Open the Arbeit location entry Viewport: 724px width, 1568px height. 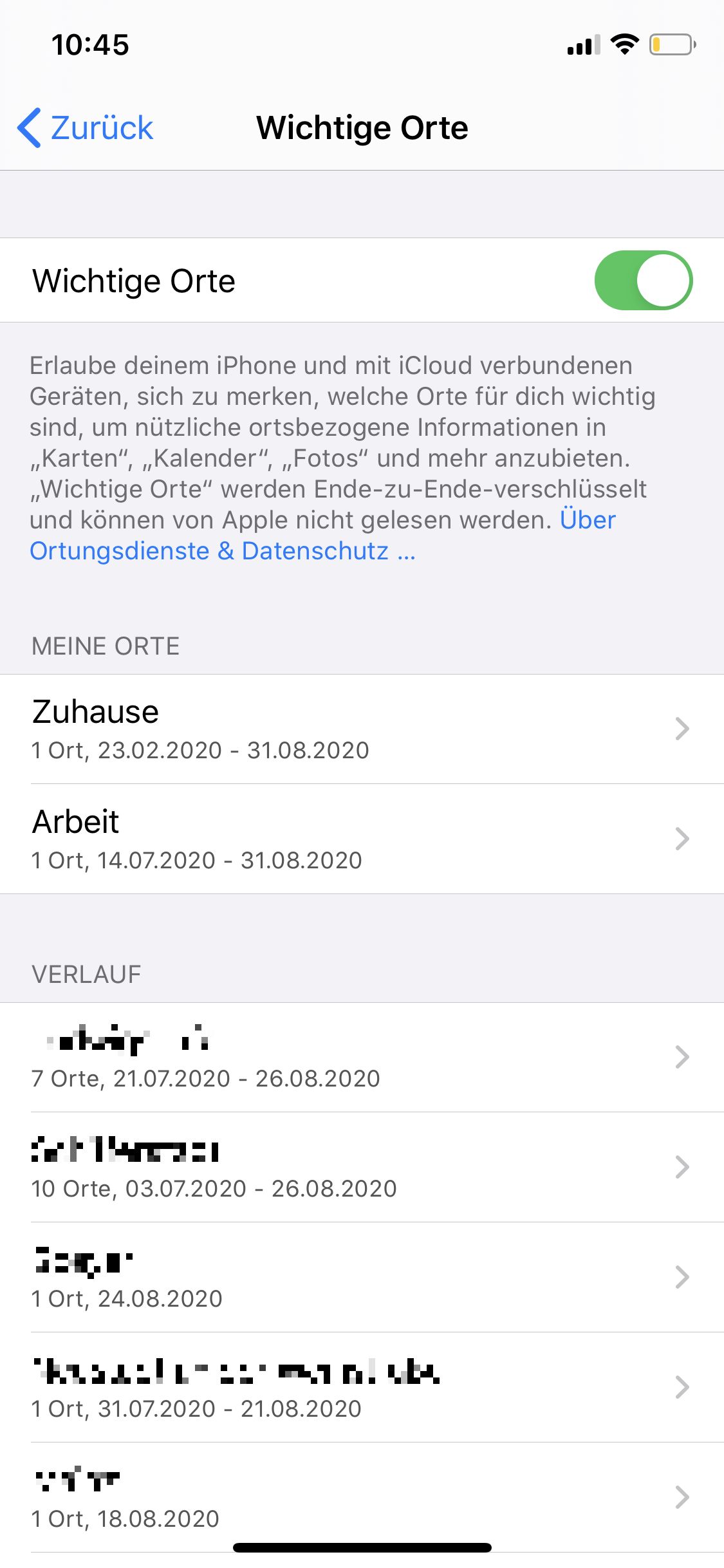pyautogui.click(x=360, y=839)
